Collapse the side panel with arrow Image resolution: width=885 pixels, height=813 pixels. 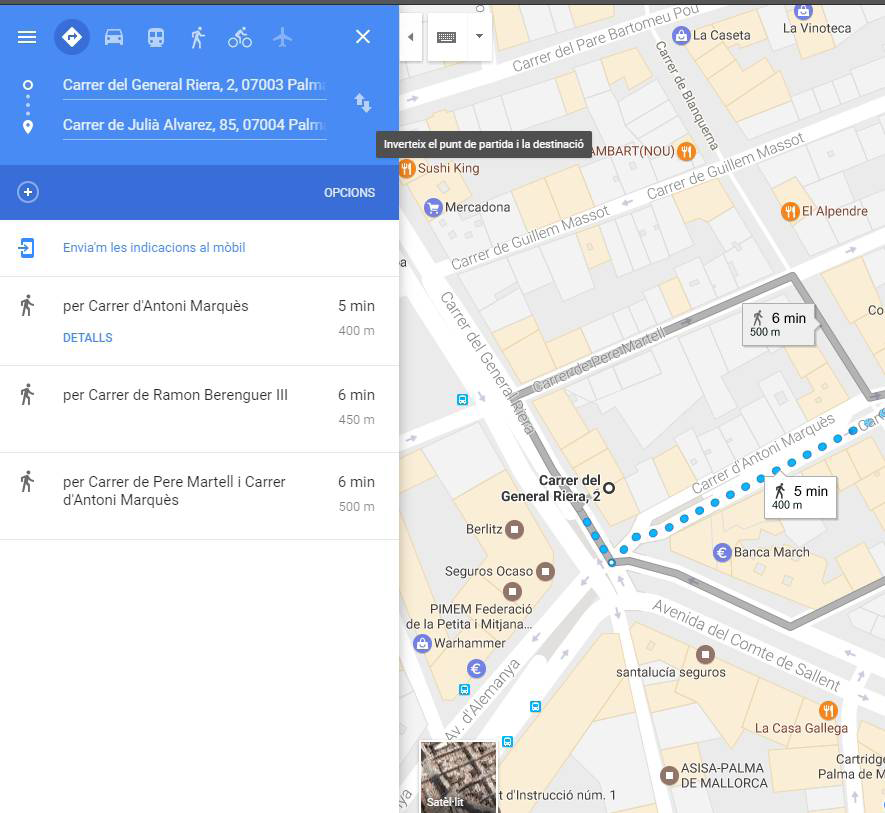[410, 37]
